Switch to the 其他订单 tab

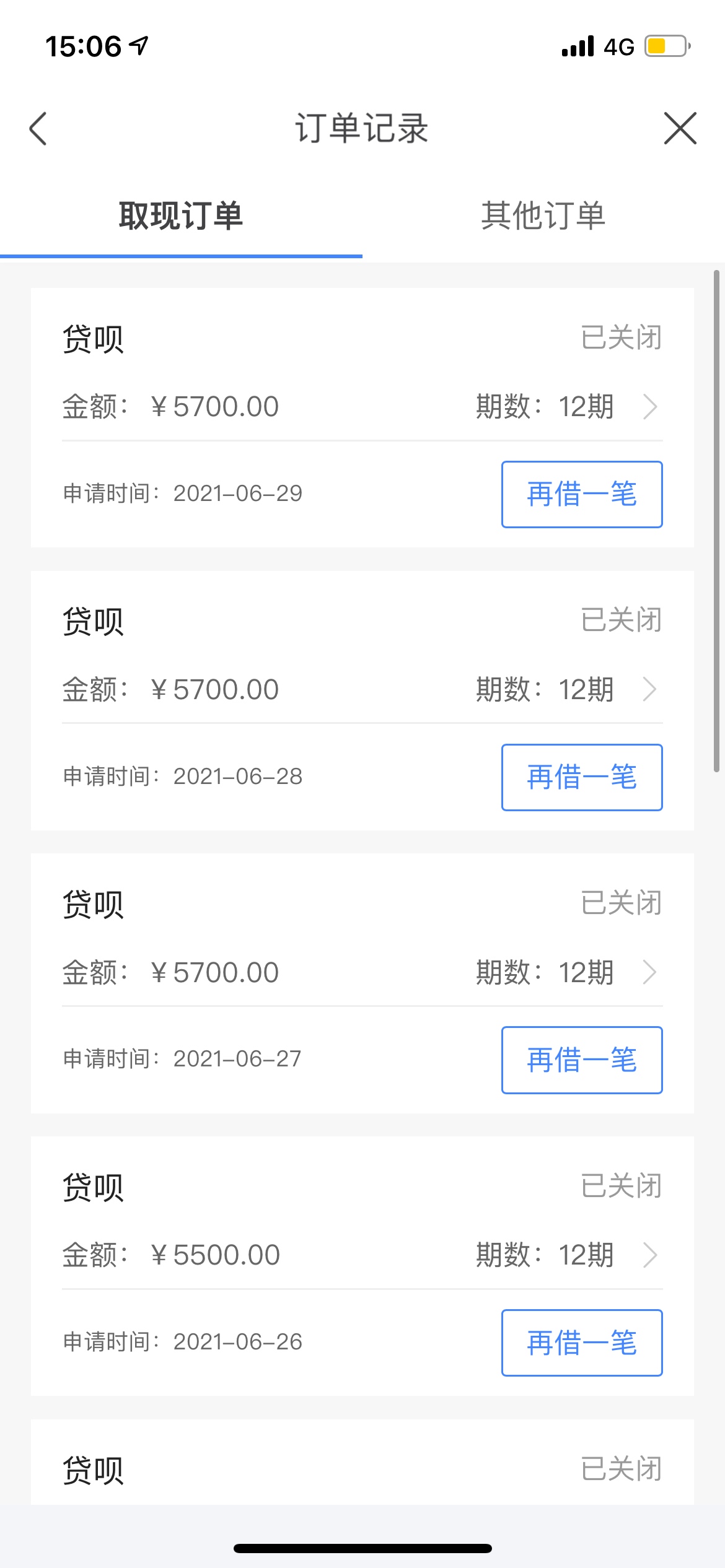(x=543, y=216)
